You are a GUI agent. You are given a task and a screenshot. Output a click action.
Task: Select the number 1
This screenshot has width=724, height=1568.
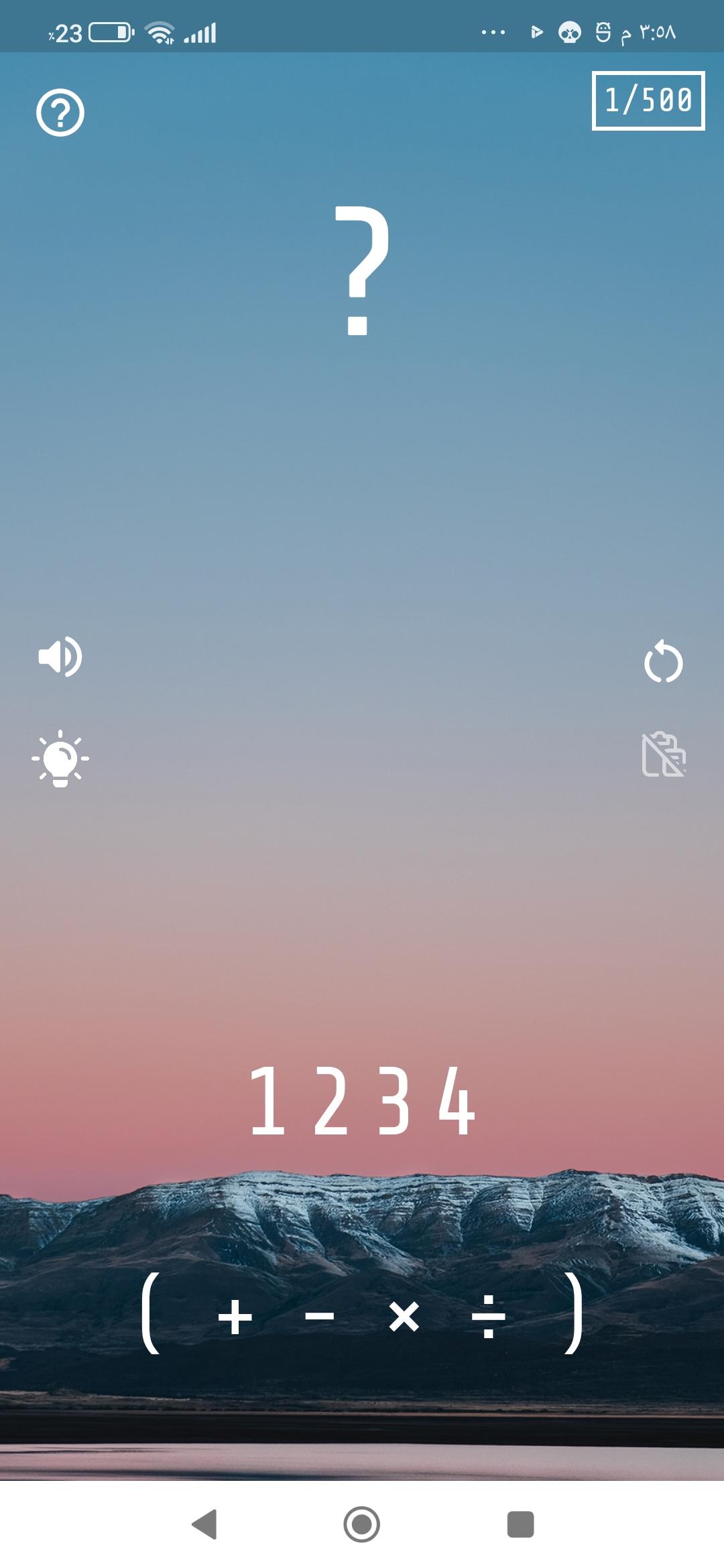[x=268, y=1100]
